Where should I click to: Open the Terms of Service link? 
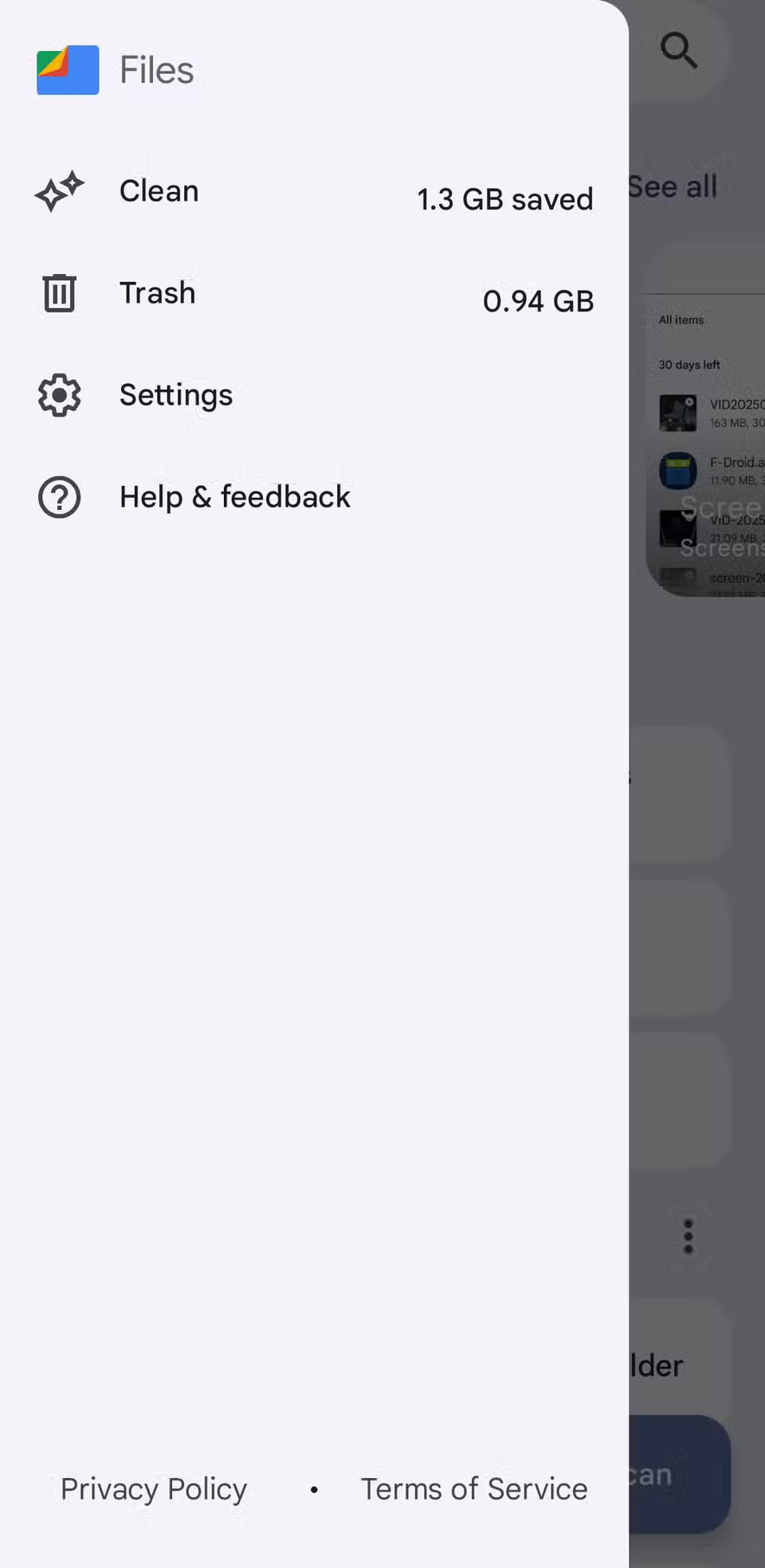click(473, 1488)
